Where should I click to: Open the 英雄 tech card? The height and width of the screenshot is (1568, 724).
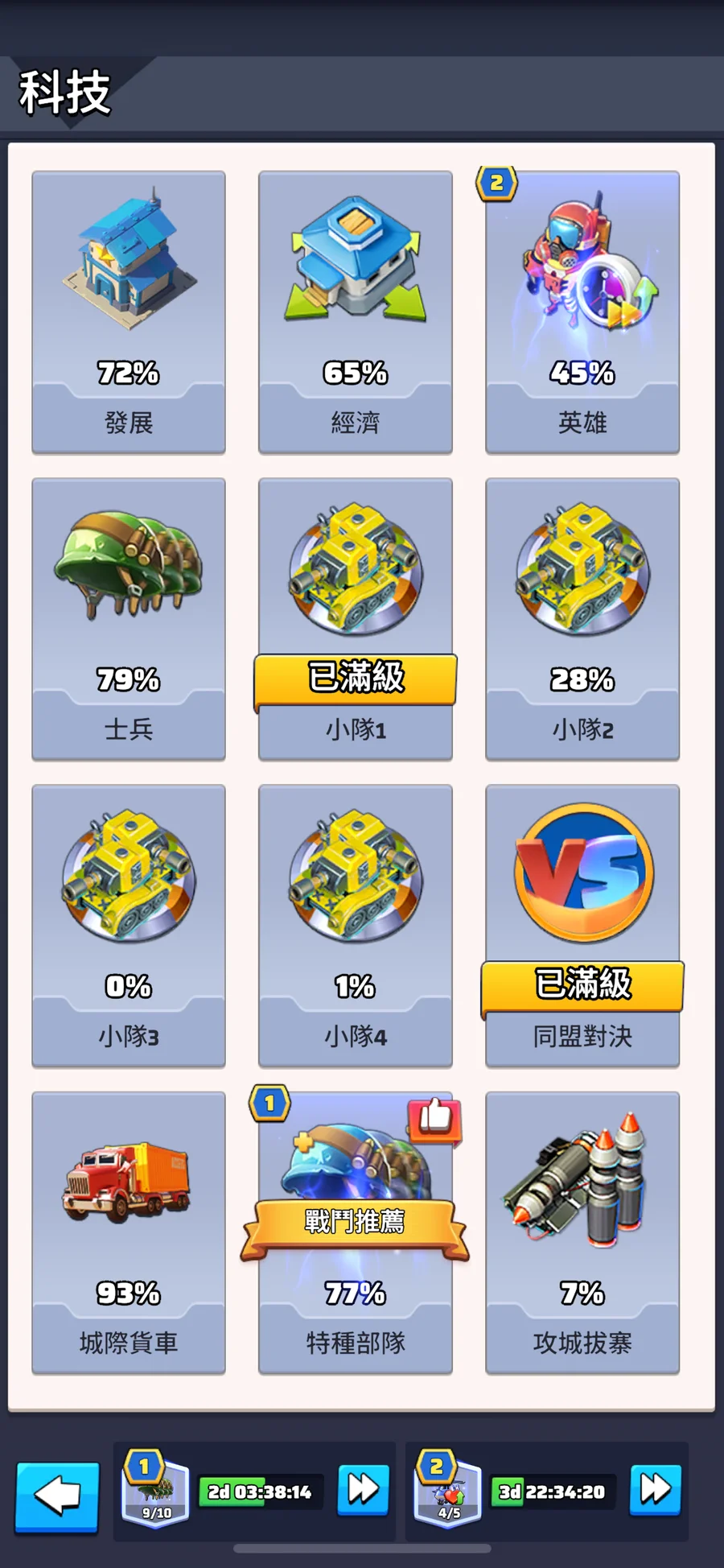coord(582,312)
